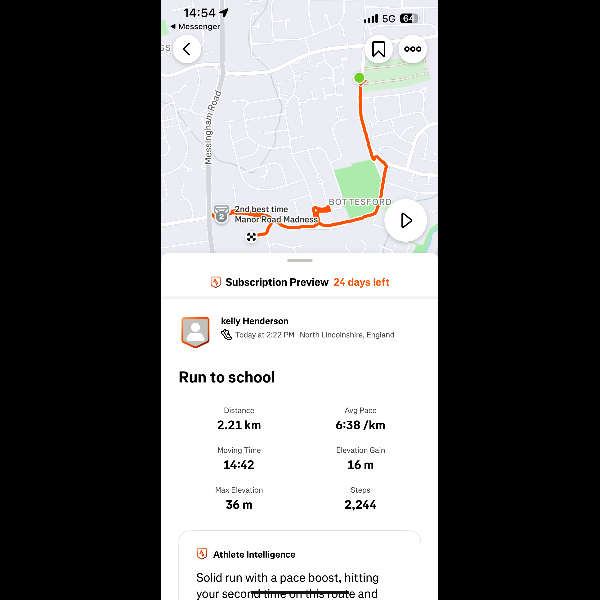Tap the sheet drag handle
The image size is (600, 600).
pyautogui.click(x=300, y=260)
